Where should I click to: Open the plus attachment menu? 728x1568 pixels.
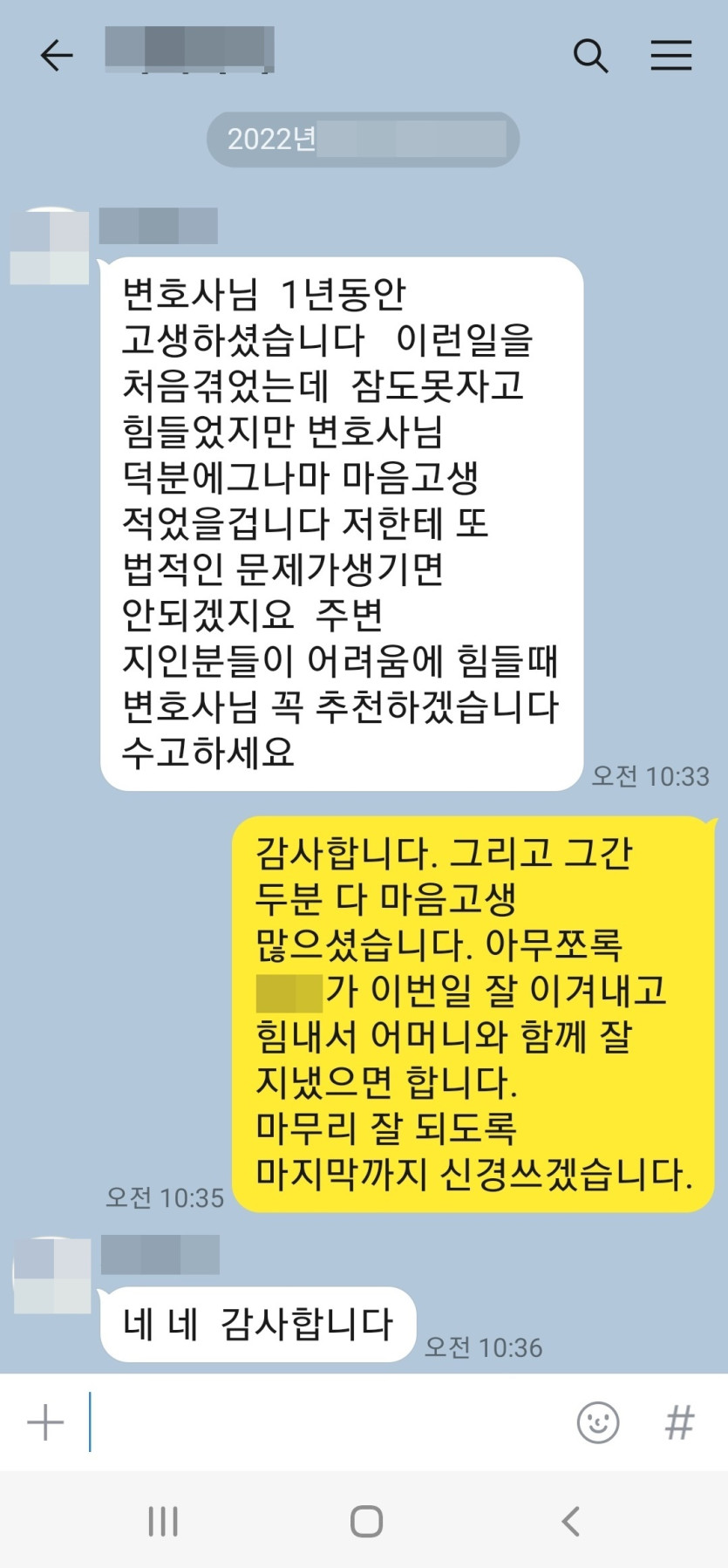point(45,1422)
